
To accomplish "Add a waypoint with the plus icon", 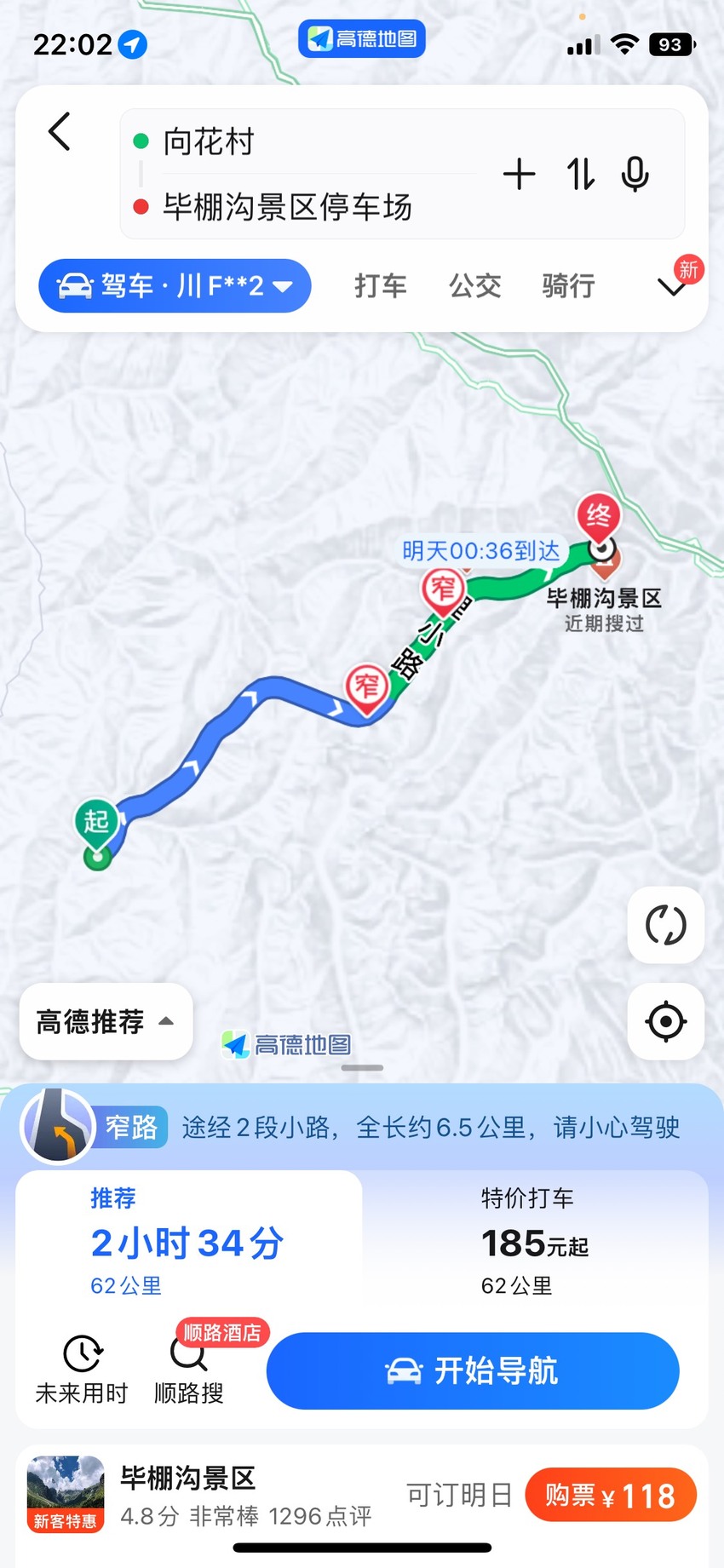I will (x=519, y=175).
